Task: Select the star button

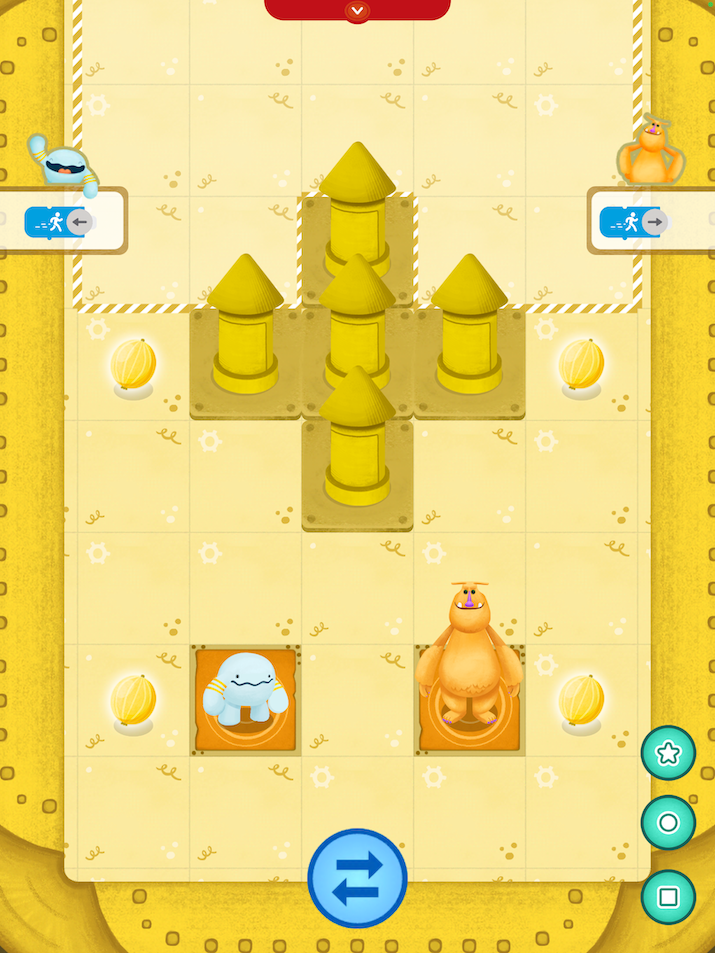Action: (x=668, y=753)
